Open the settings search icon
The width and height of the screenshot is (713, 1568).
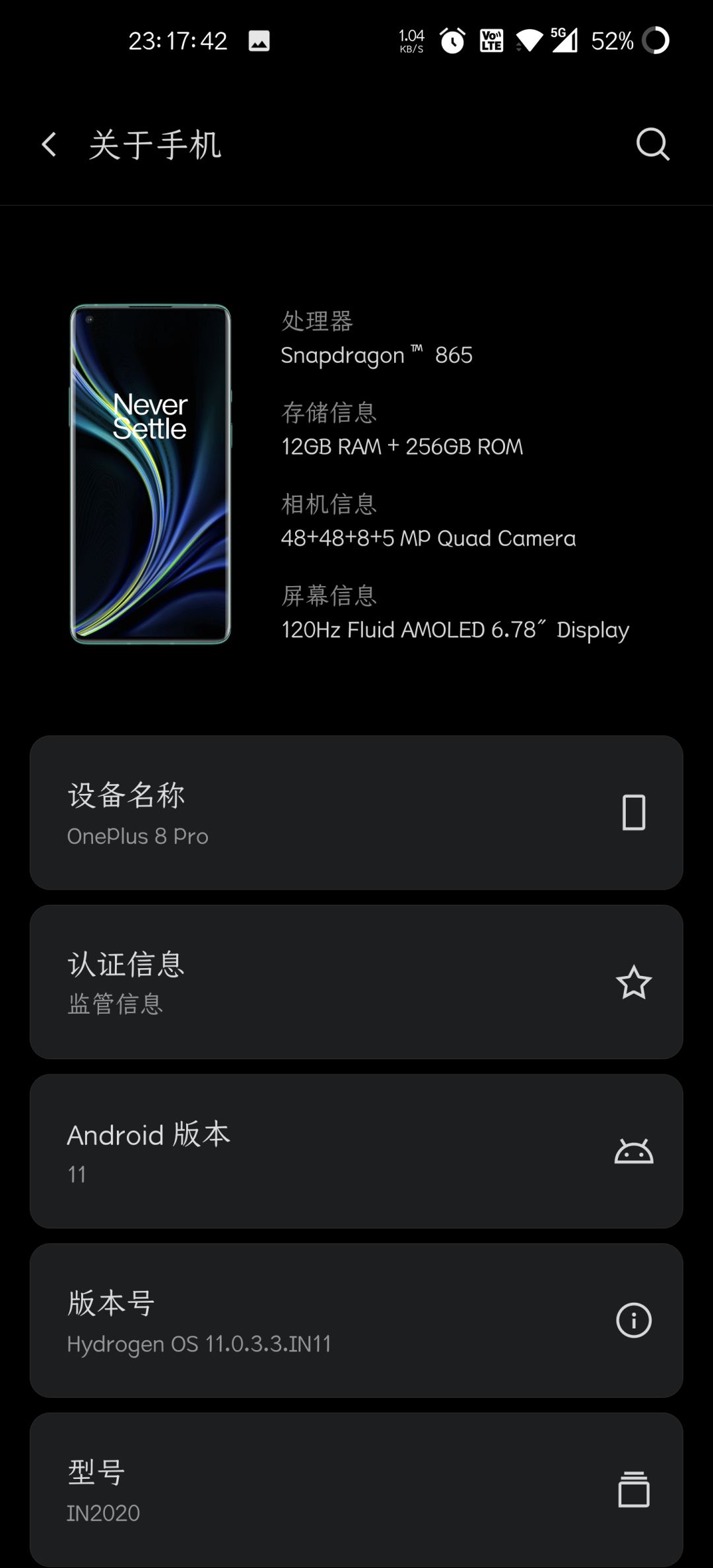pyautogui.click(x=652, y=145)
